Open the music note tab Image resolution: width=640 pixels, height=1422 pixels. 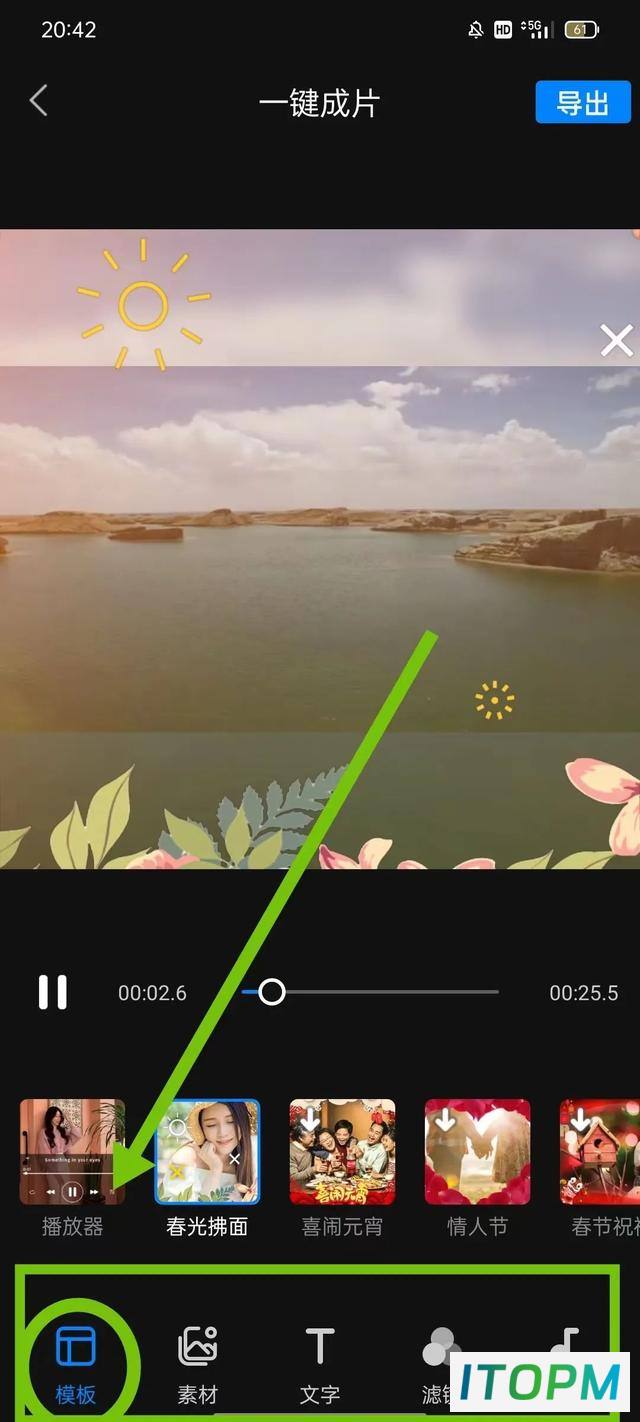[x=565, y=1347]
